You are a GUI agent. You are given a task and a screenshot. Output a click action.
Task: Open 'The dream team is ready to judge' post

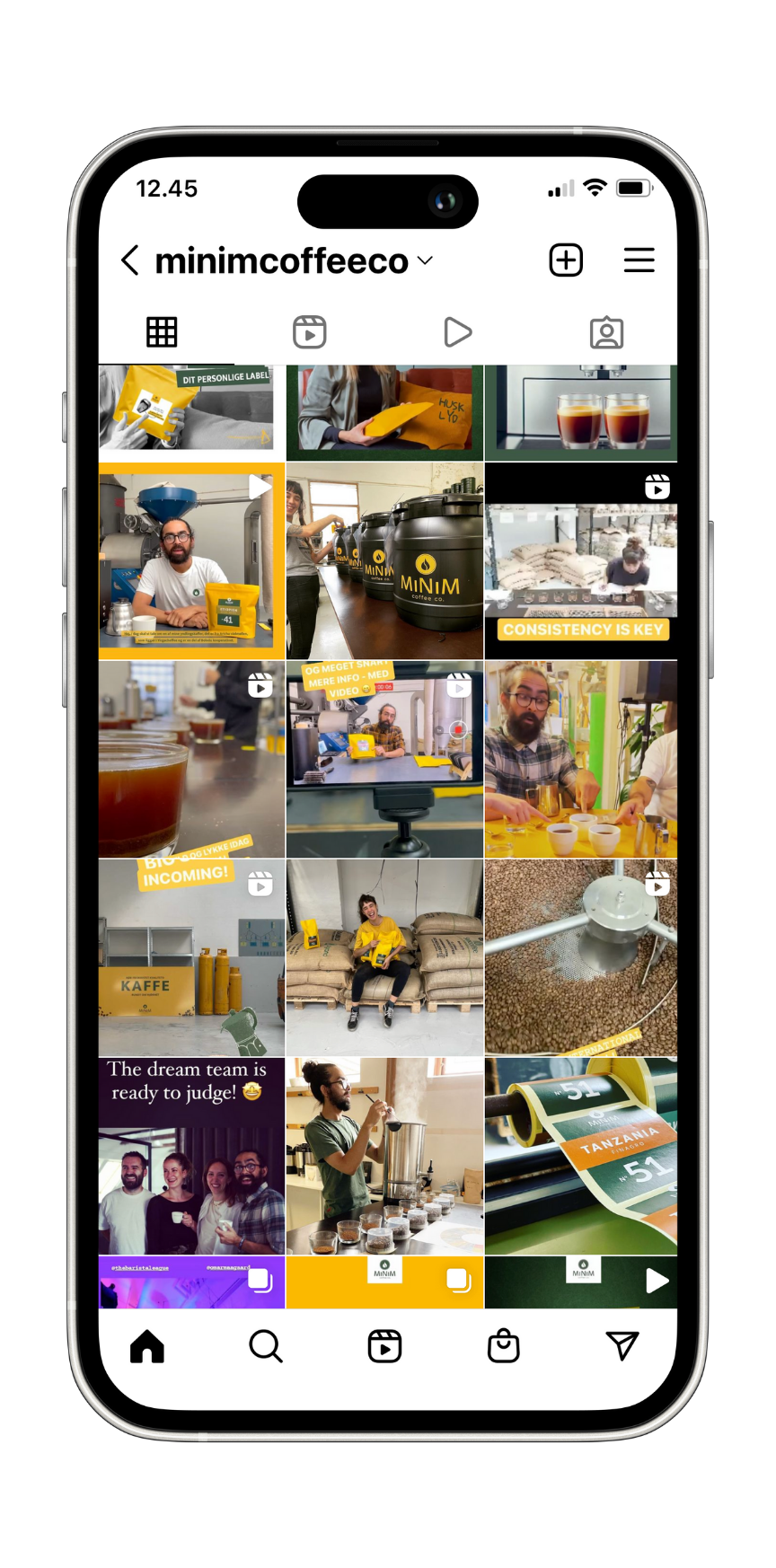click(x=191, y=1156)
